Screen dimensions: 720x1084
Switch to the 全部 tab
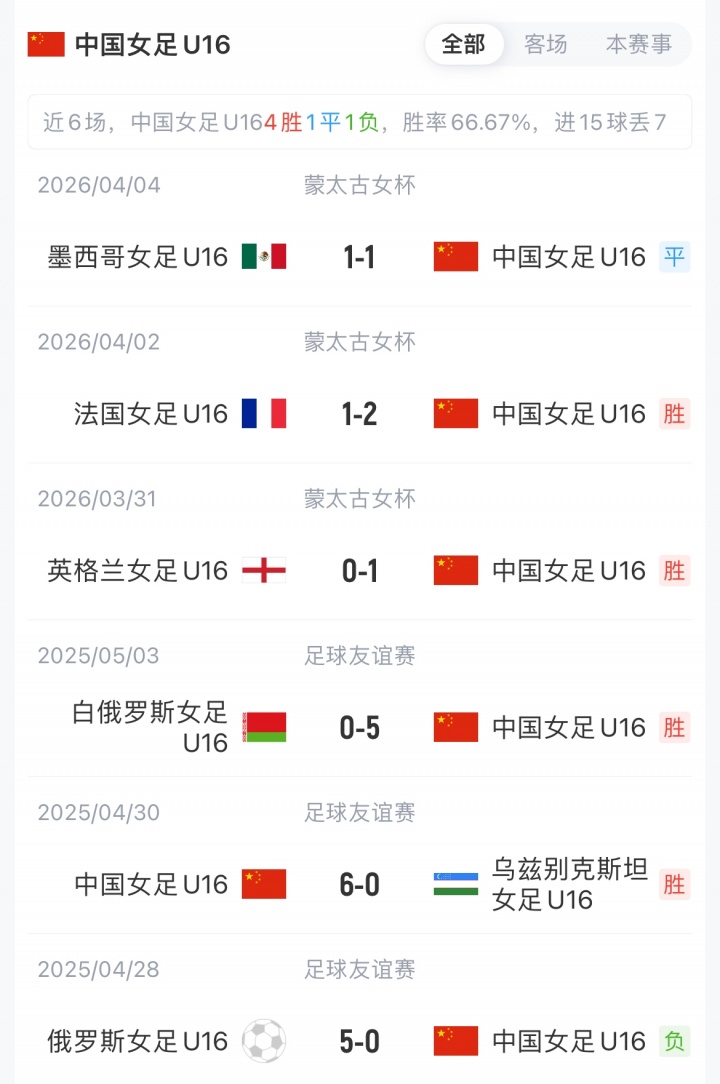(x=463, y=44)
